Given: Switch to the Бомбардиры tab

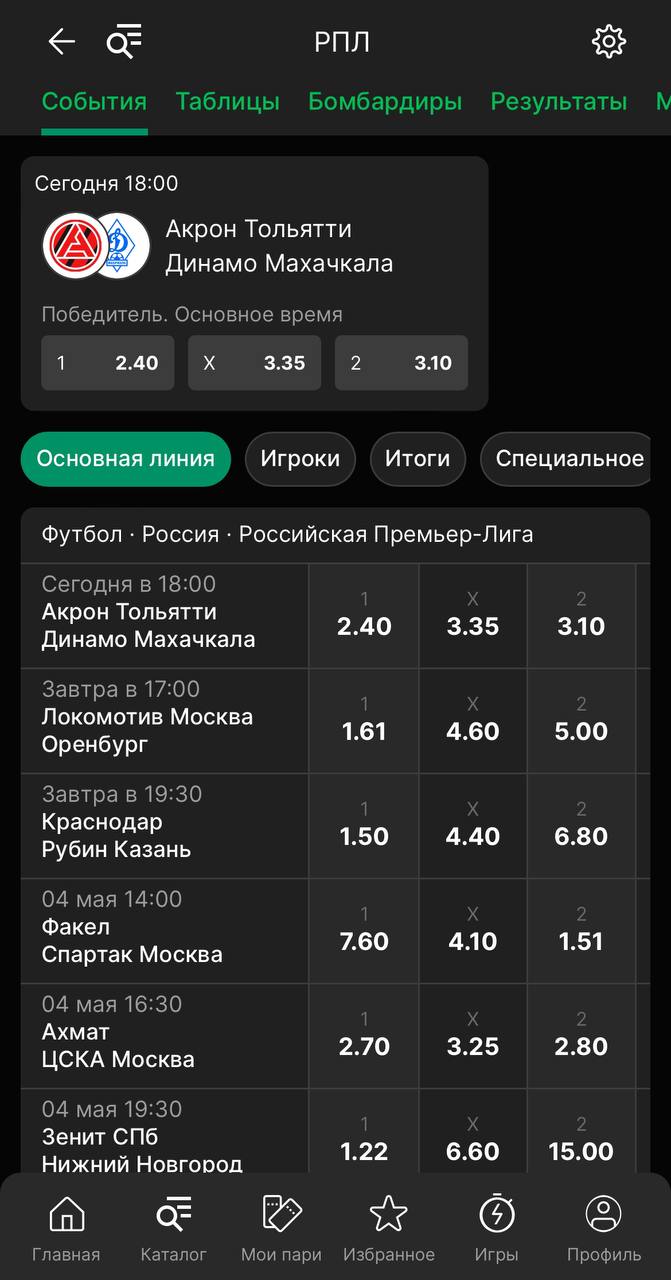Looking at the screenshot, I should (385, 101).
